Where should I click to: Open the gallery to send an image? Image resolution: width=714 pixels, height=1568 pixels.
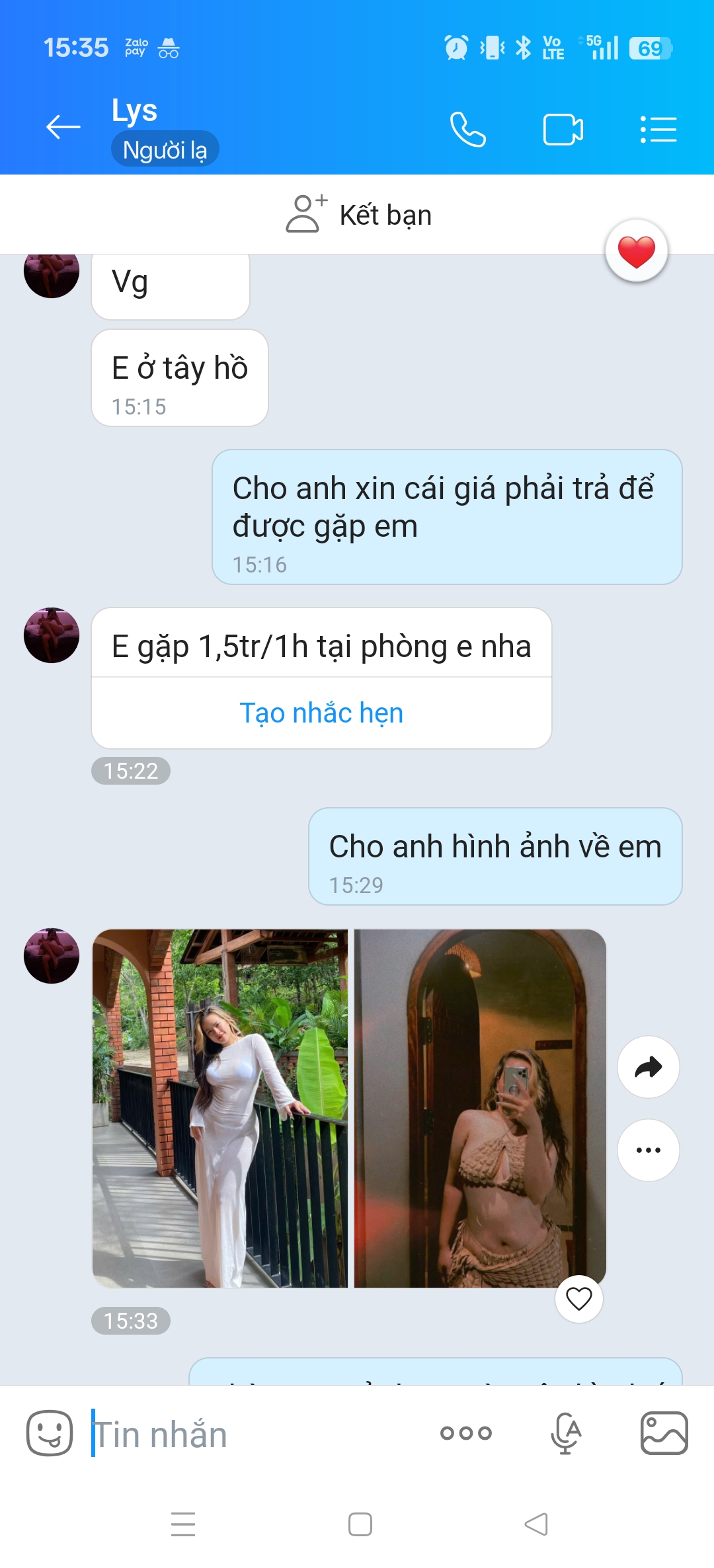point(664,1433)
